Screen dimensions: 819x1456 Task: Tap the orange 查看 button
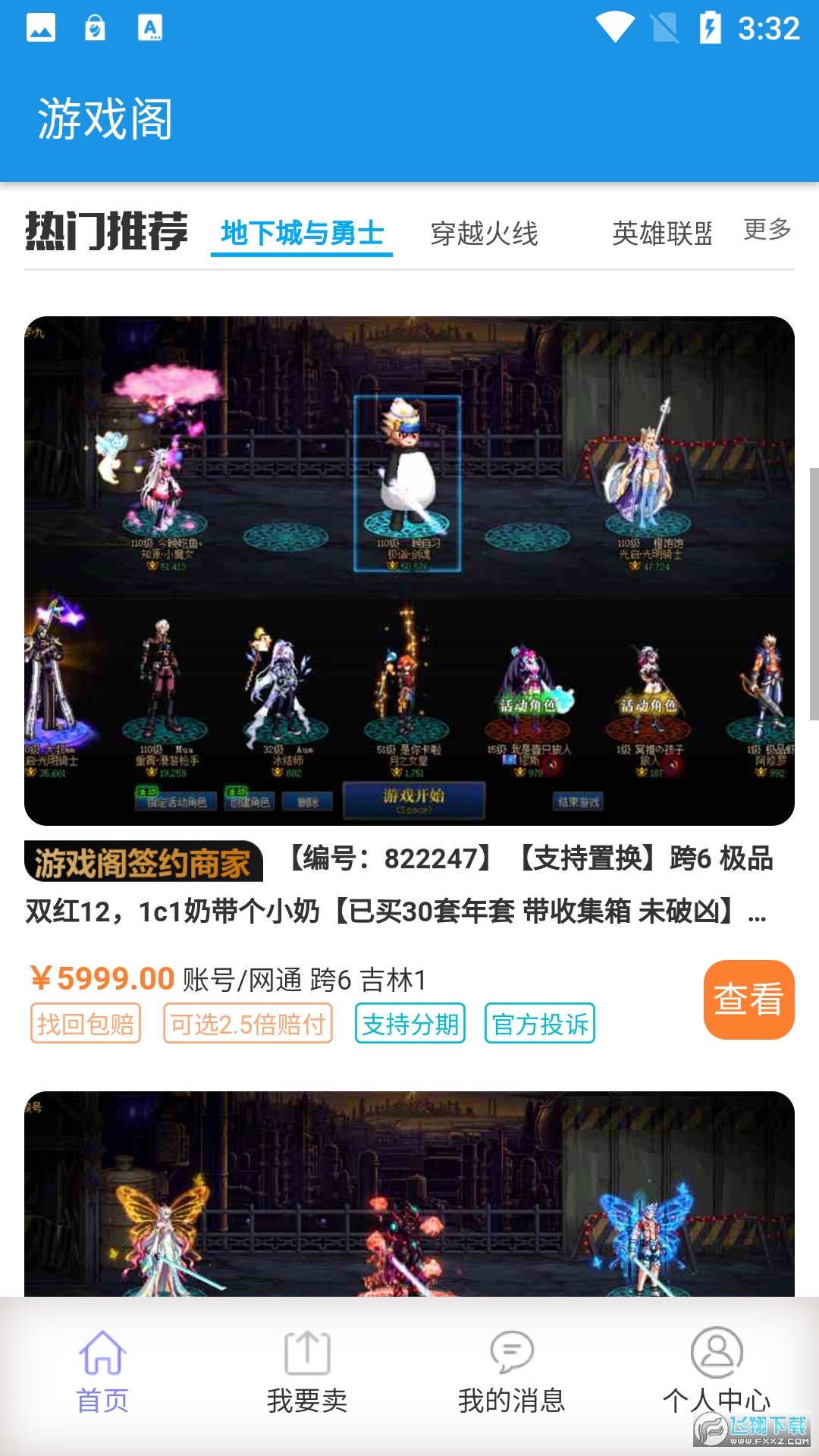(x=748, y=999)
